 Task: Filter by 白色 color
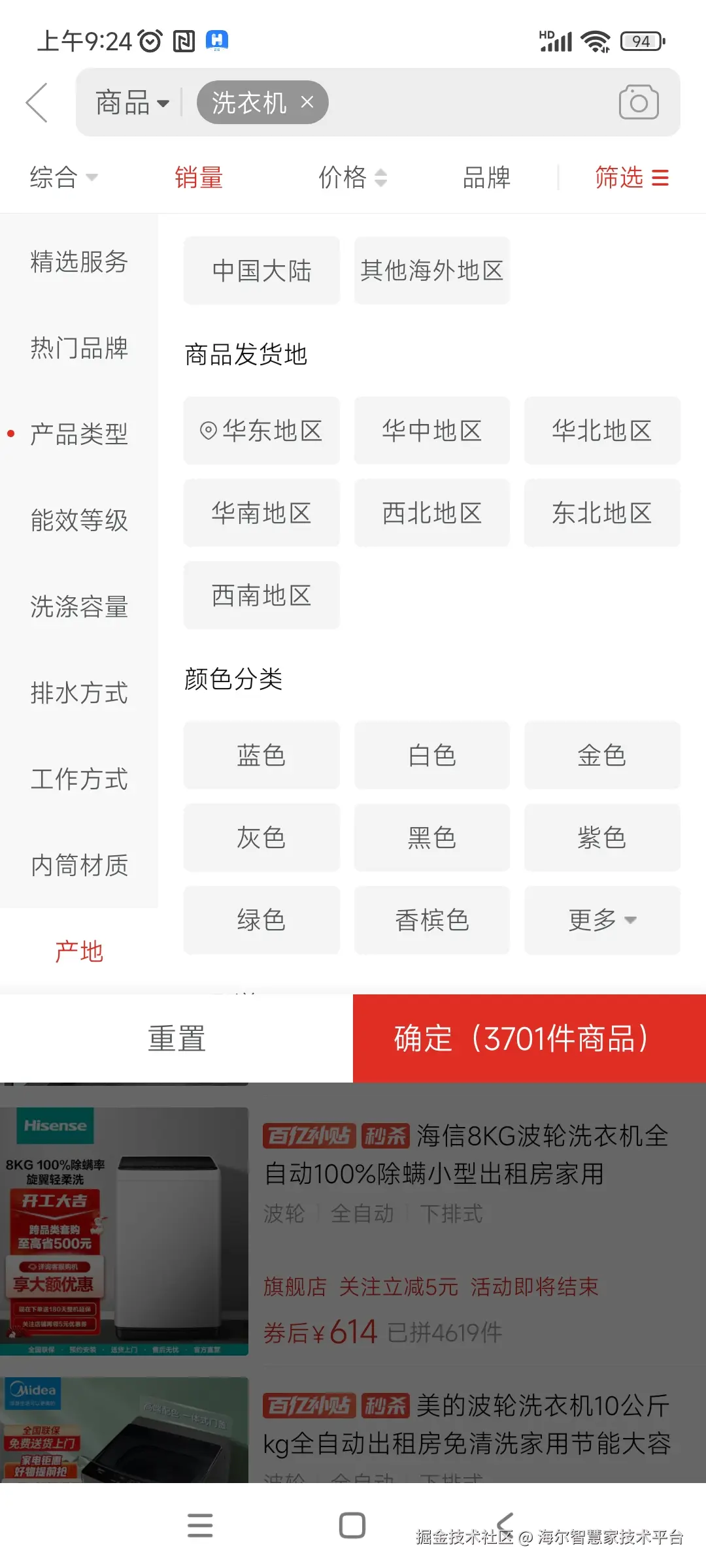431,755
